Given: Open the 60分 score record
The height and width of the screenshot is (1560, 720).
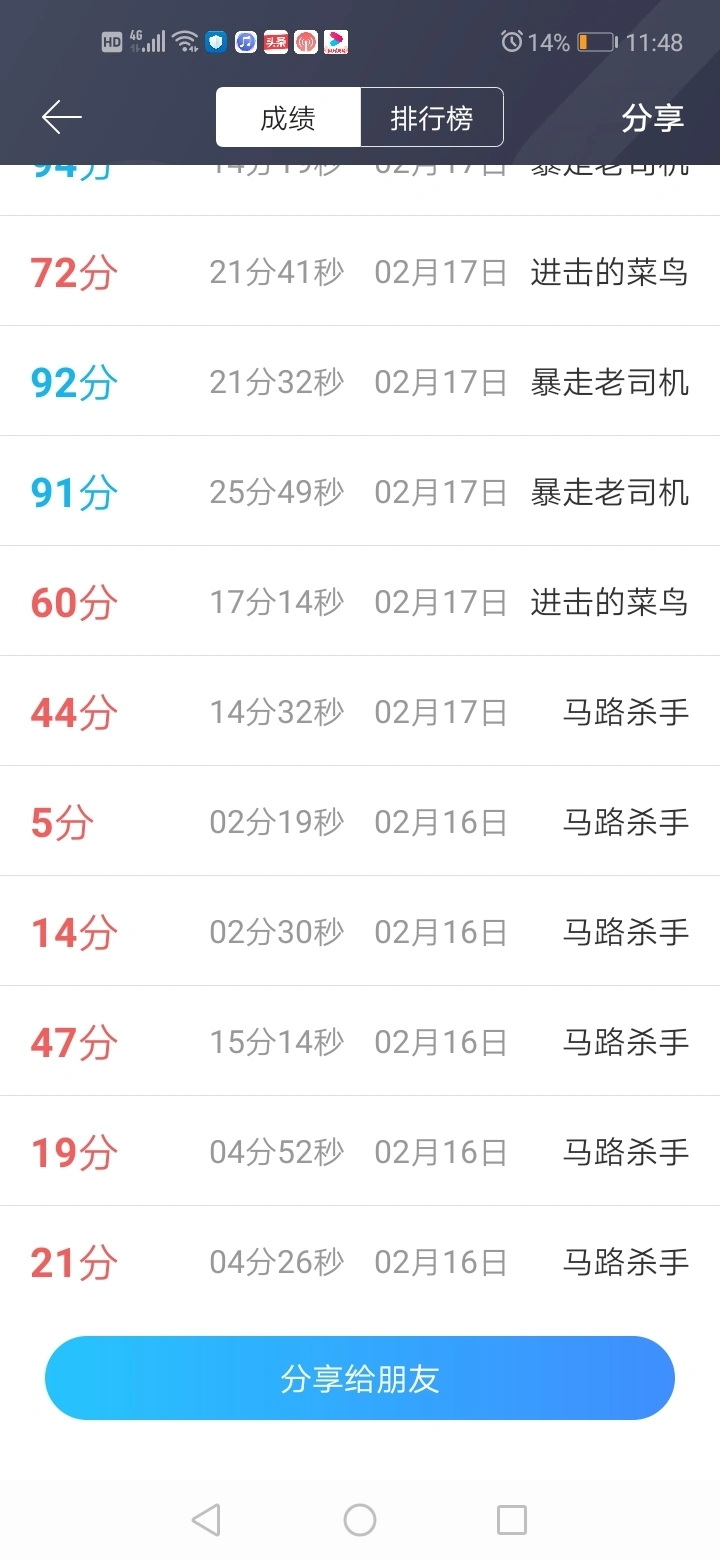Looking at the screenshot, I should pos(360,601).
